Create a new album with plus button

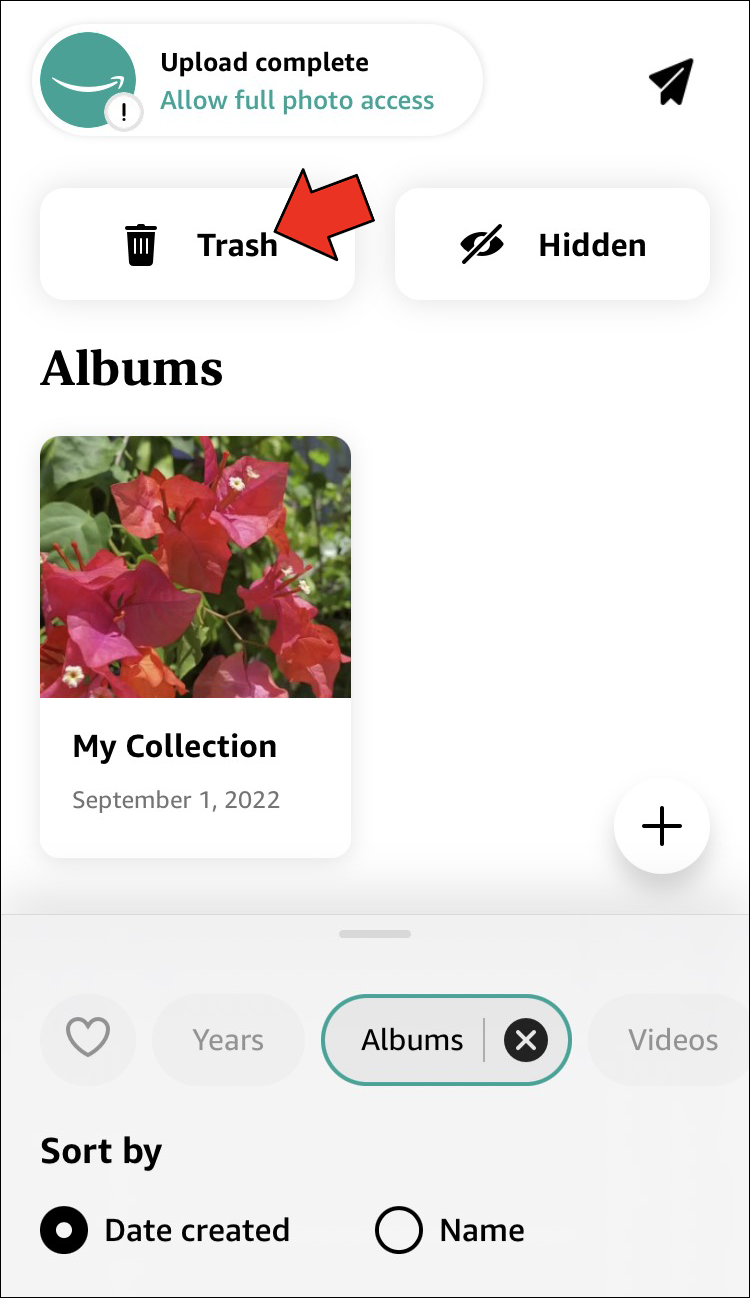coord(661,826)
